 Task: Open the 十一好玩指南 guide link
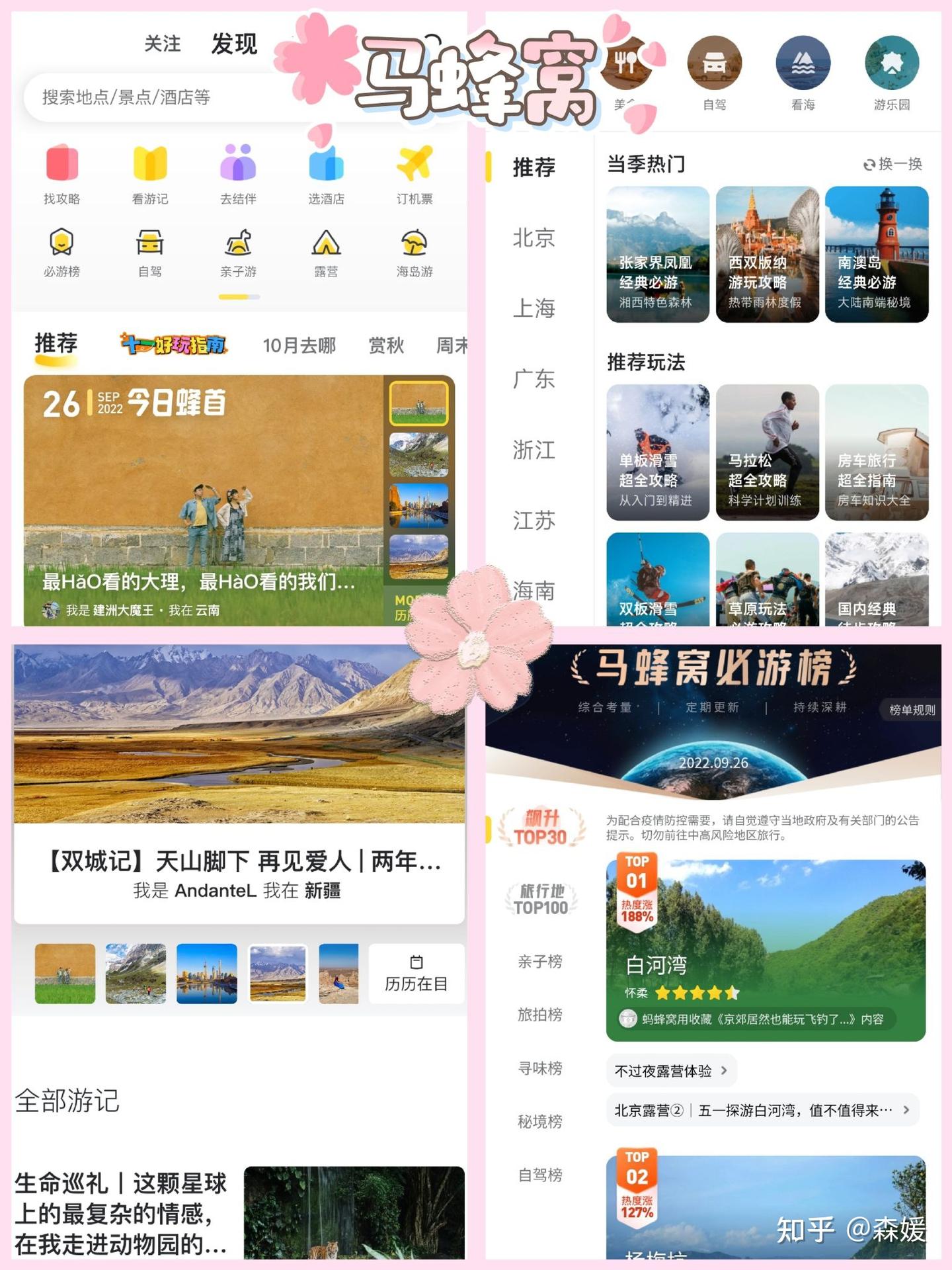pyautogui.click(x=173, y=343)
